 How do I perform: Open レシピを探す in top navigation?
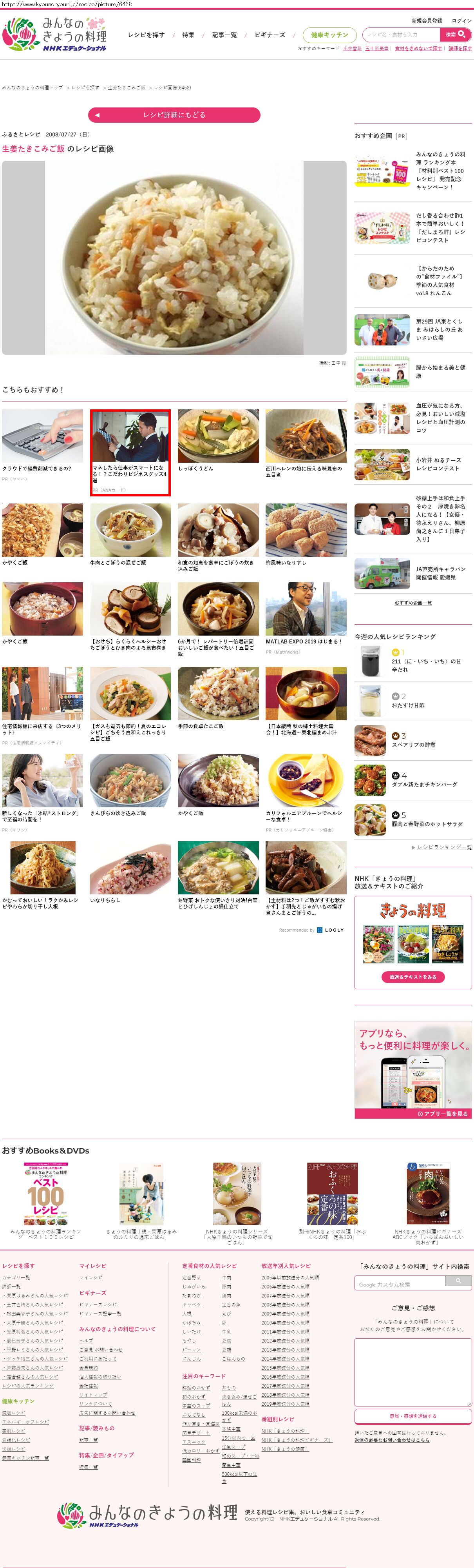click(146, 35)
